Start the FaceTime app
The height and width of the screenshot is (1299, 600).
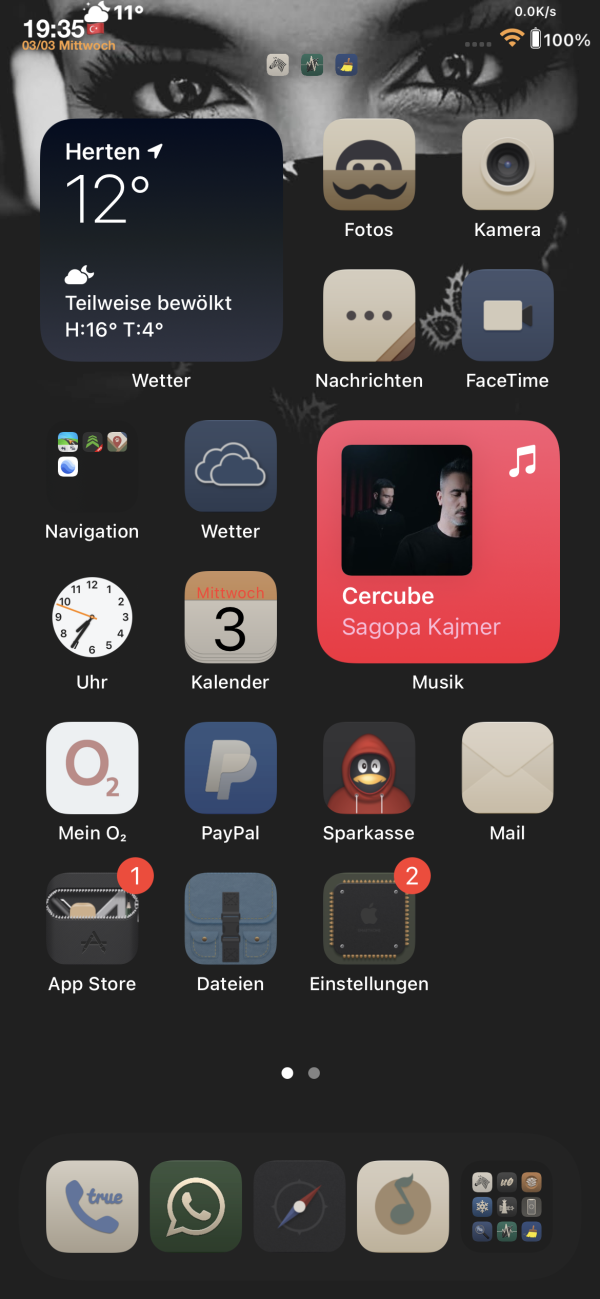pos(507,315)
